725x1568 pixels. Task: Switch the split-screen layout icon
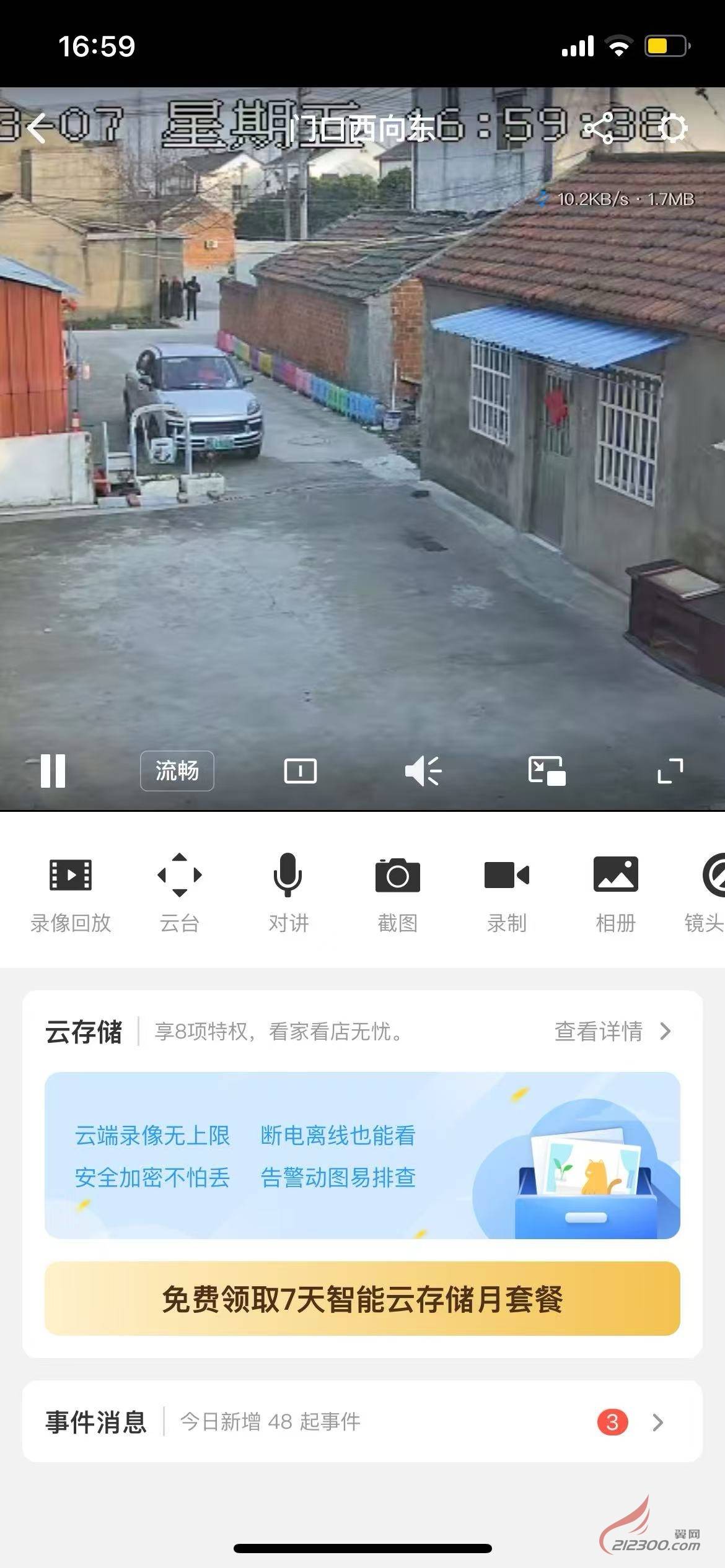click(x=300, y=771)
